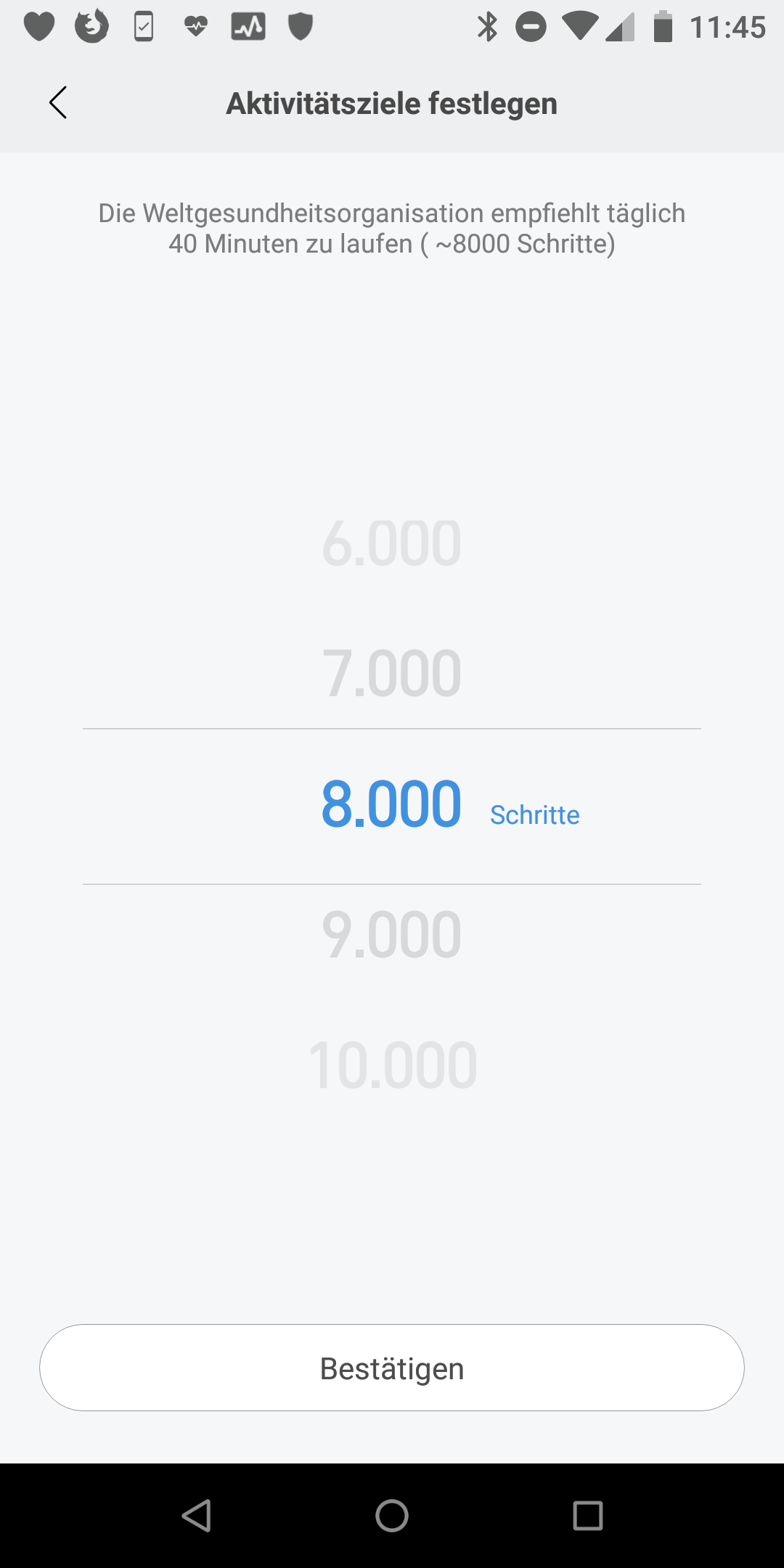Tap the system home button
The image size is (784, 1568).
(392, 1516)
